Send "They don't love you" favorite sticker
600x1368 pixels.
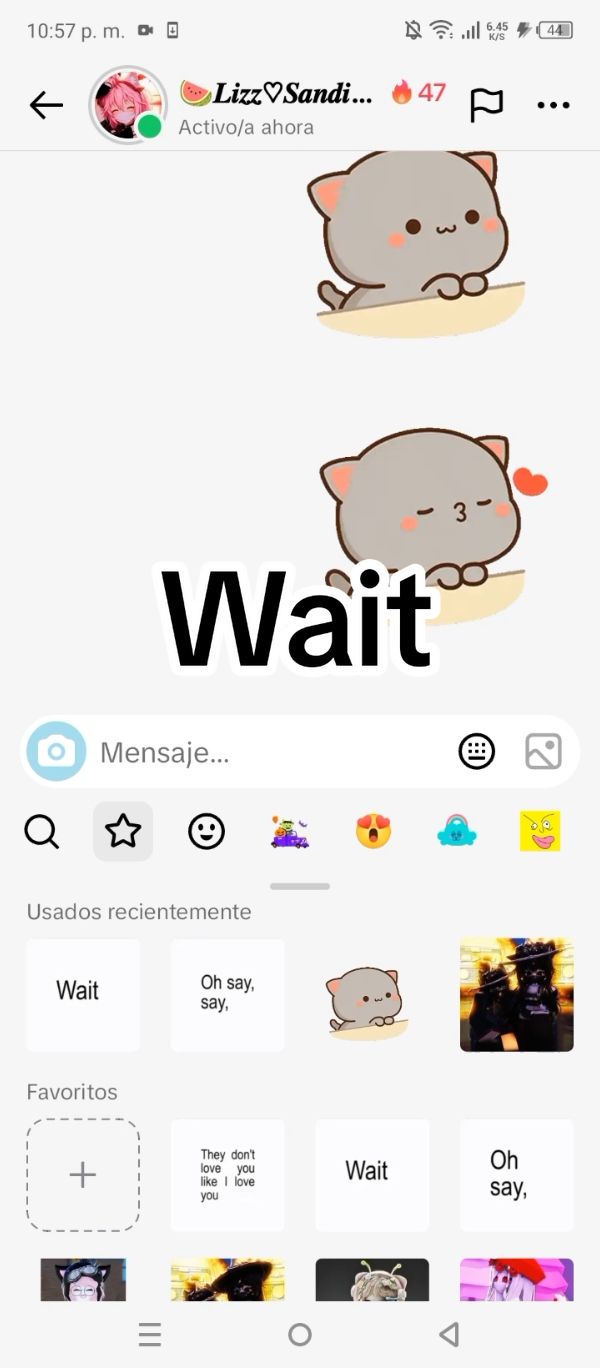[x=227, y=1175]
